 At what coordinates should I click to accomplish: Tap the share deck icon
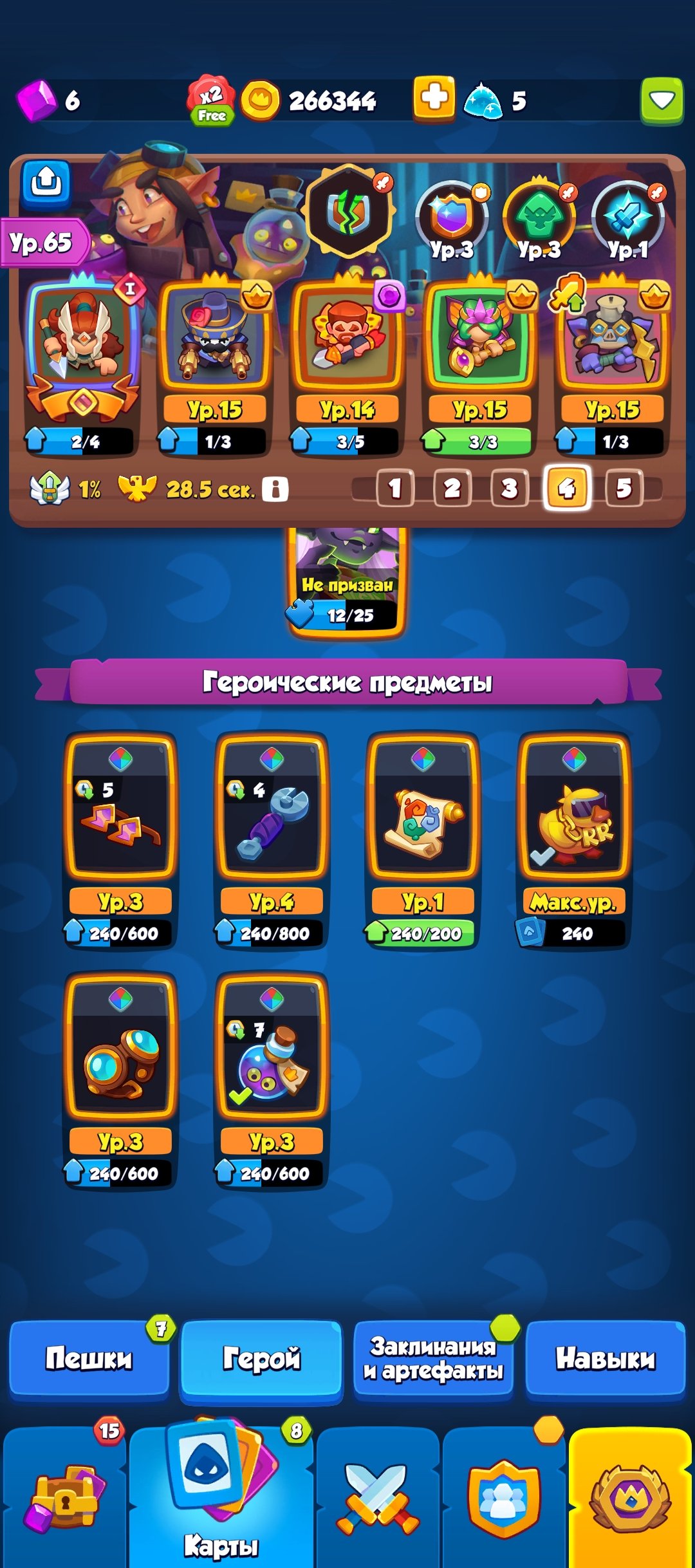[46, 183]
